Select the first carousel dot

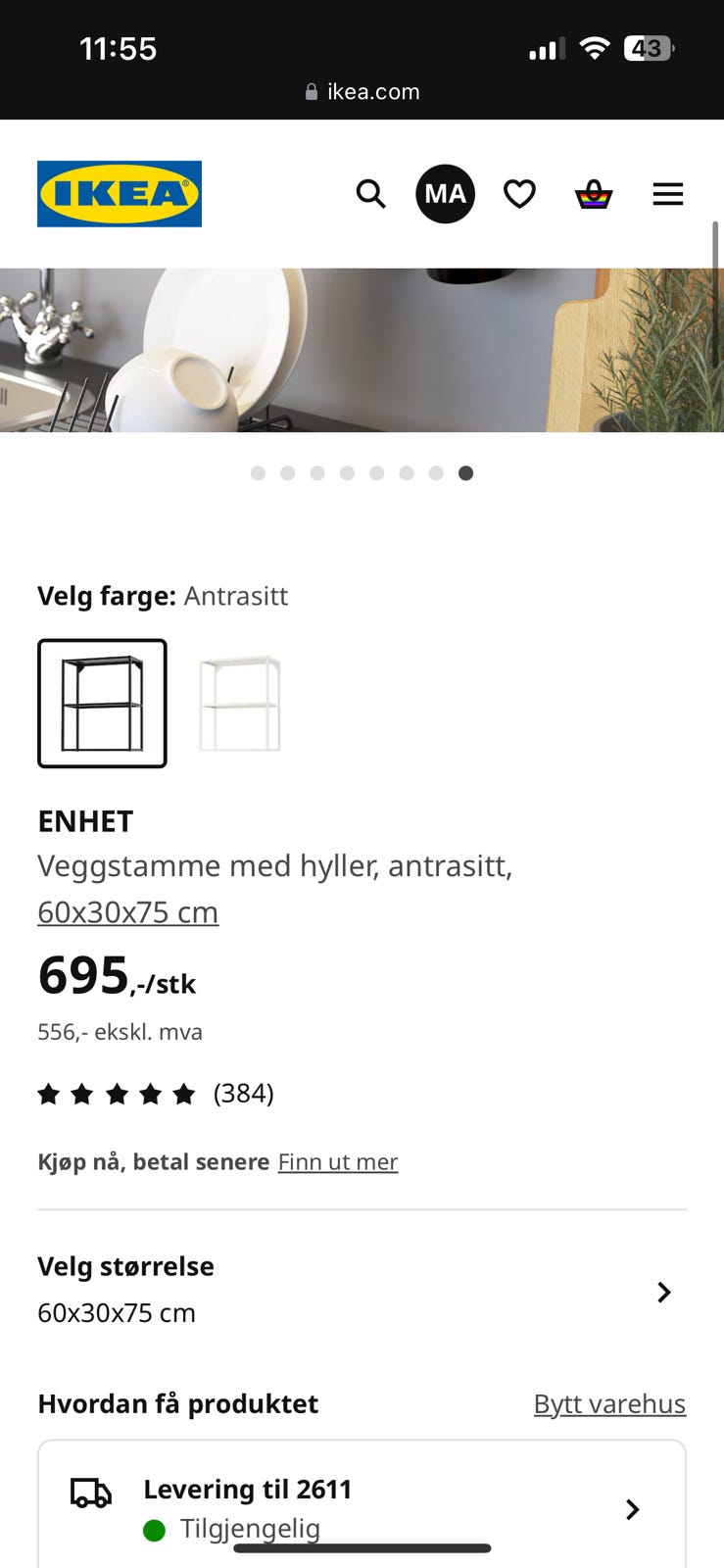click(x=258, y=472)
